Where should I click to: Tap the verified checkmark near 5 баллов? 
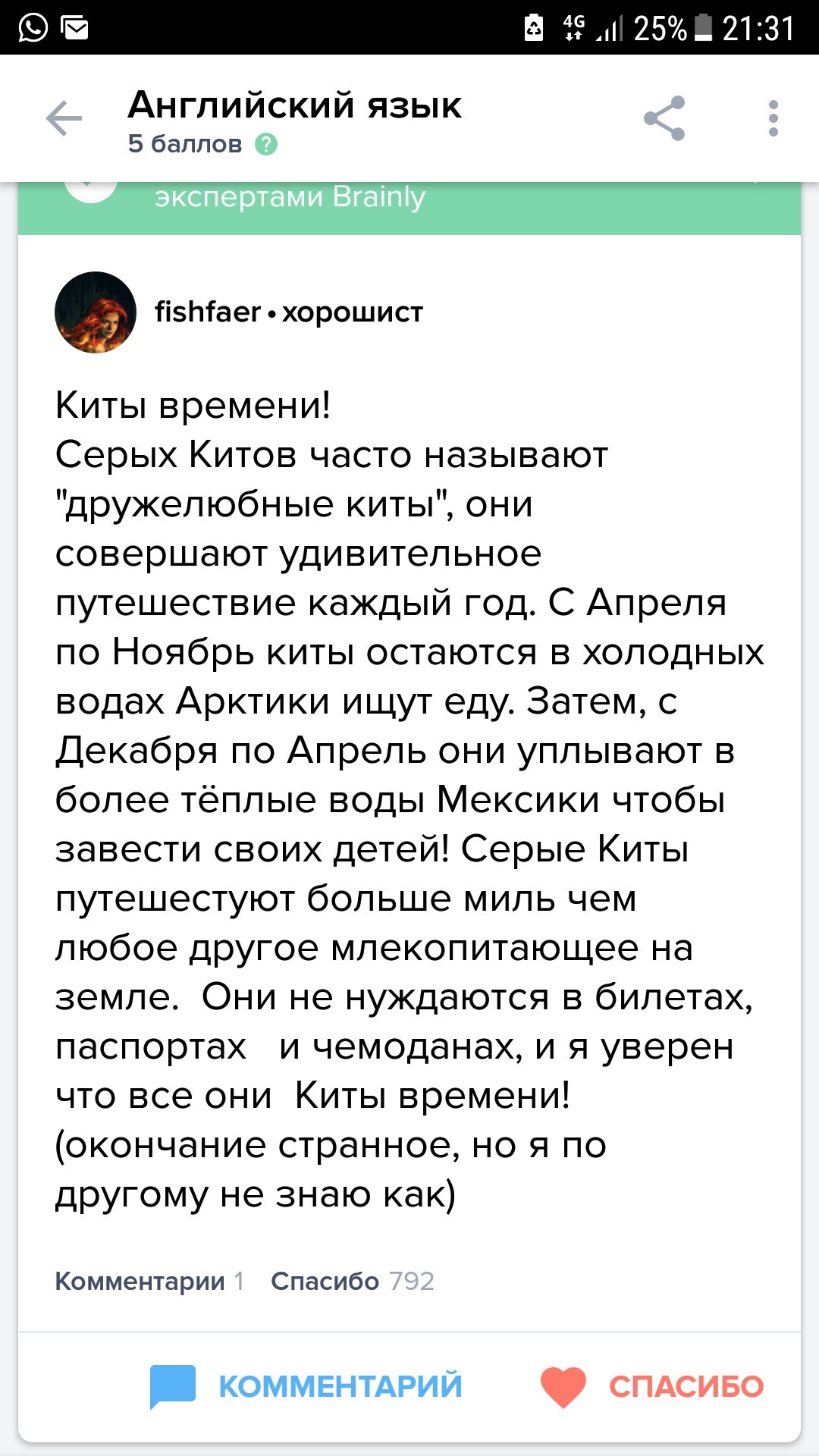[266, 144]
